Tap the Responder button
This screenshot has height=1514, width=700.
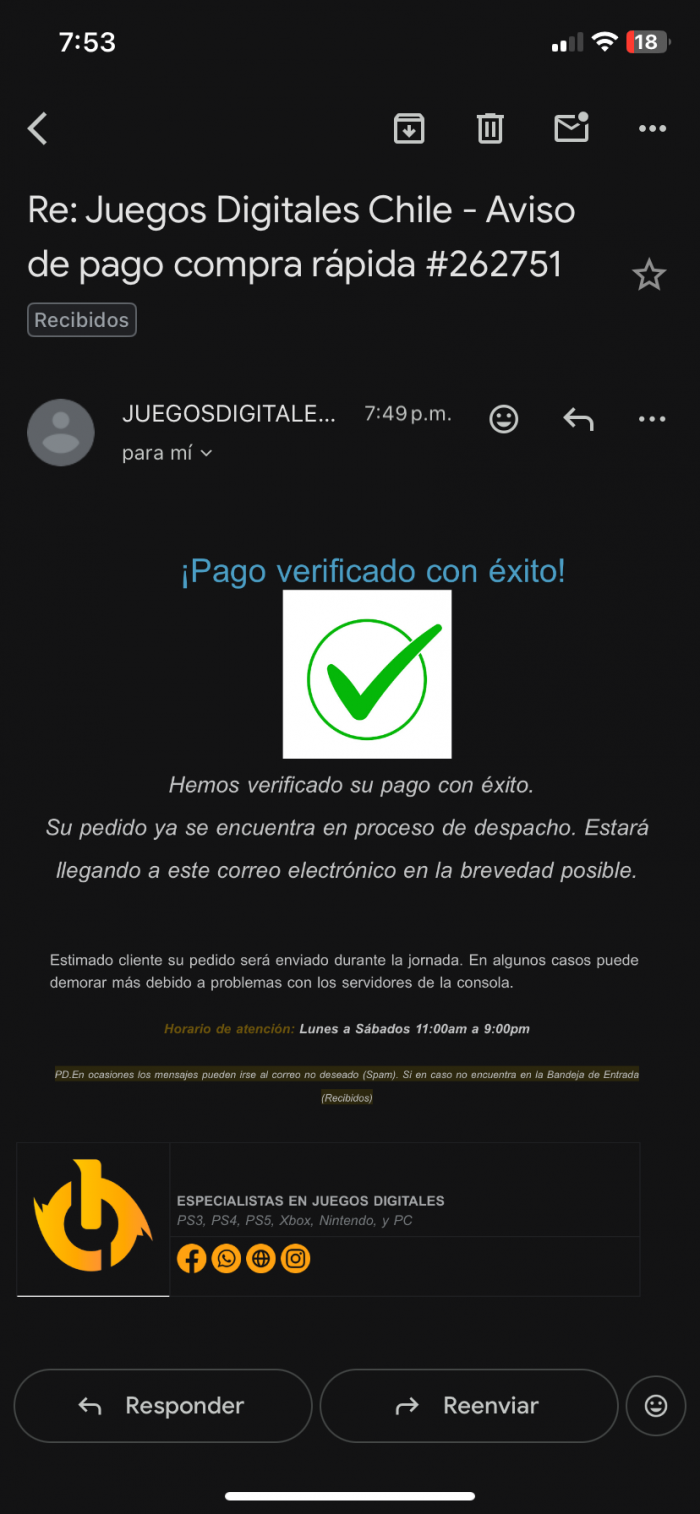tap(163, 1405)
